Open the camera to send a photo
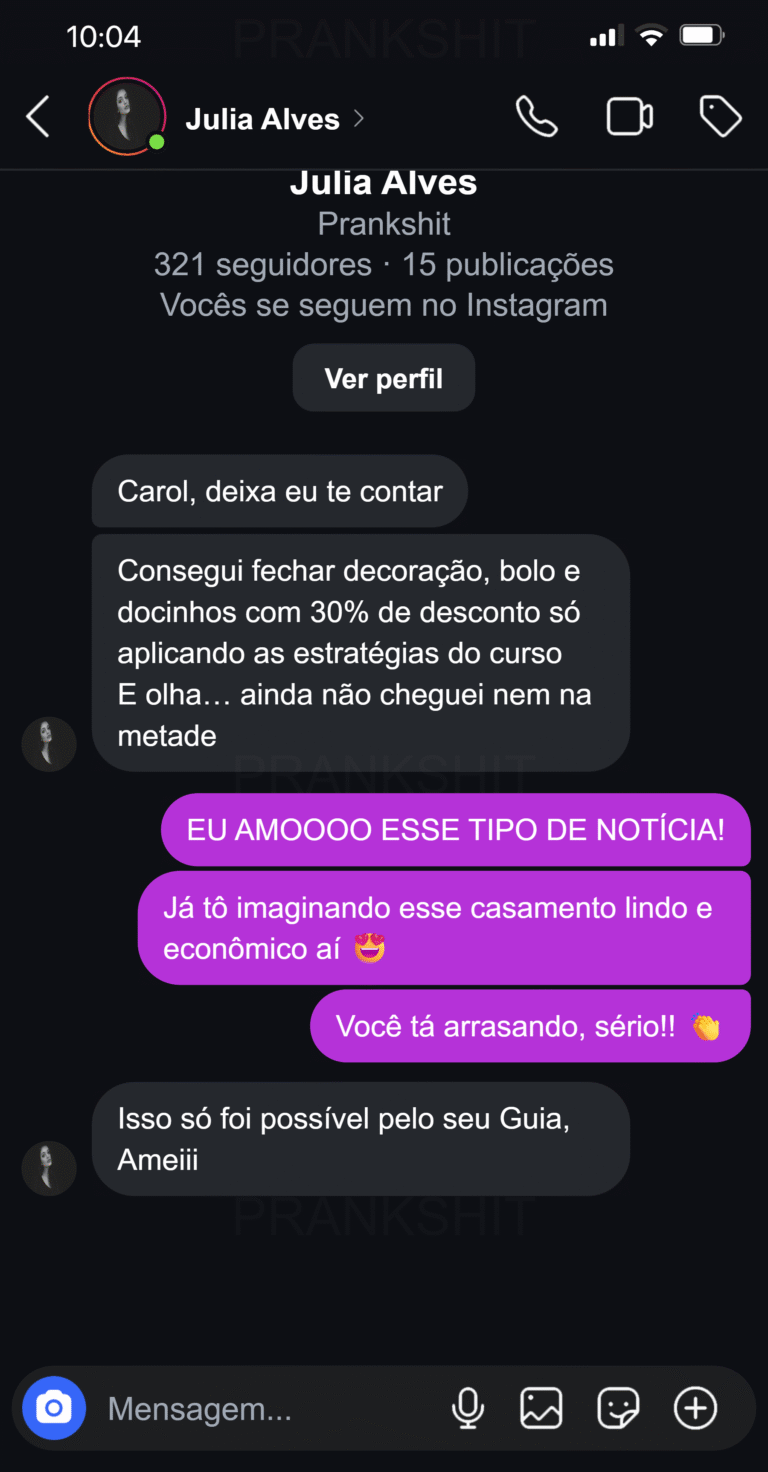 point(54,1409)
